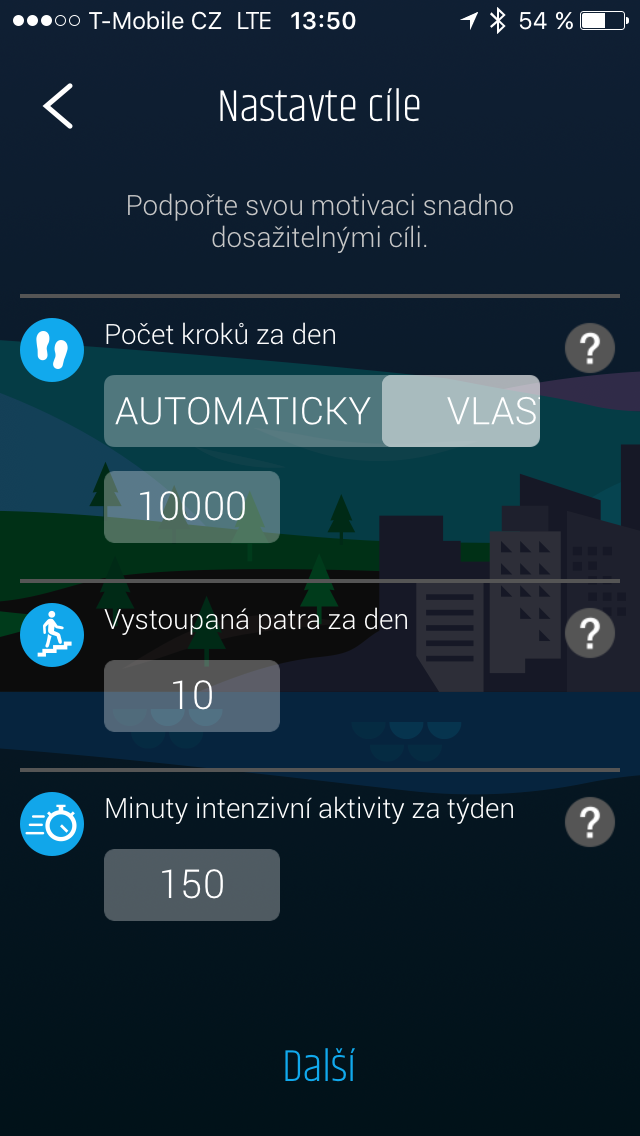640x1136 pixels.
Task: Edit the 10000 daily steps field
Action: 192,506
